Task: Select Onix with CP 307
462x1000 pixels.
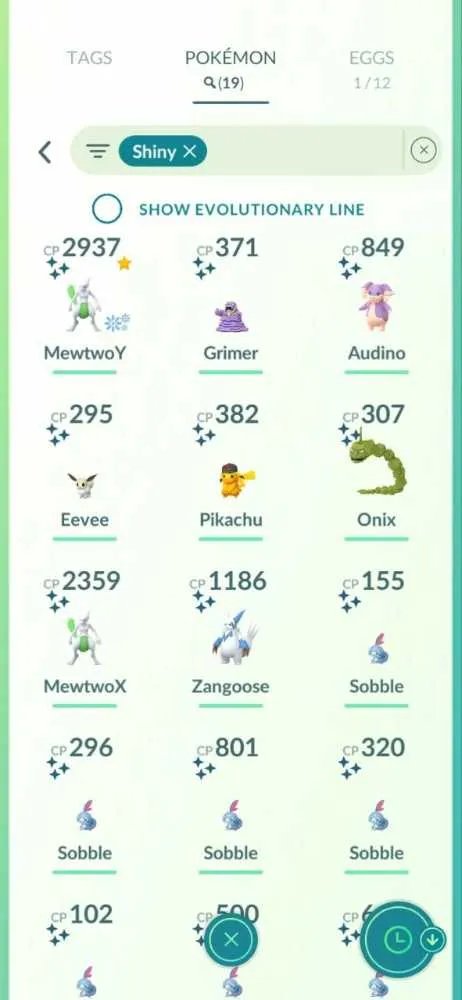Action: (376, 471)
